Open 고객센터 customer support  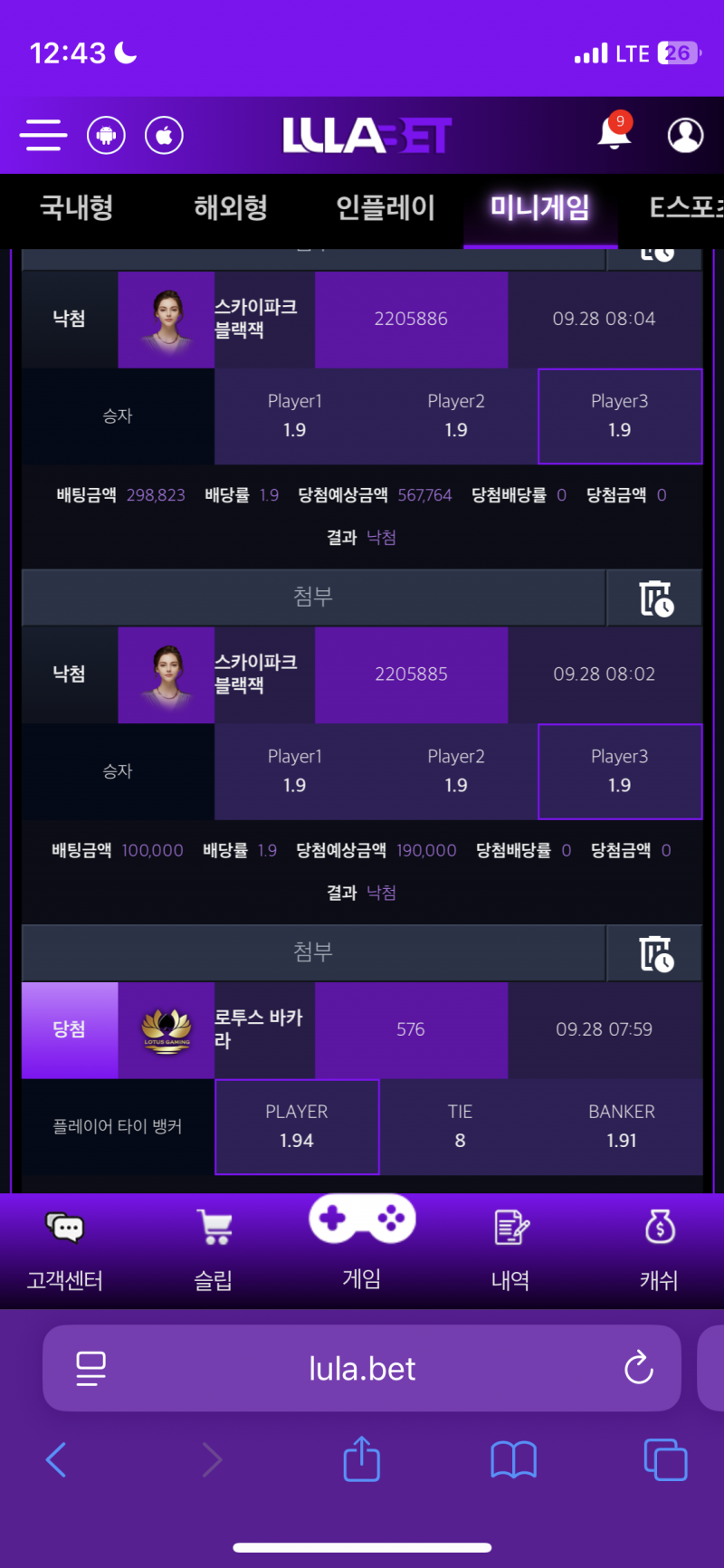[x=64, y=1251]
